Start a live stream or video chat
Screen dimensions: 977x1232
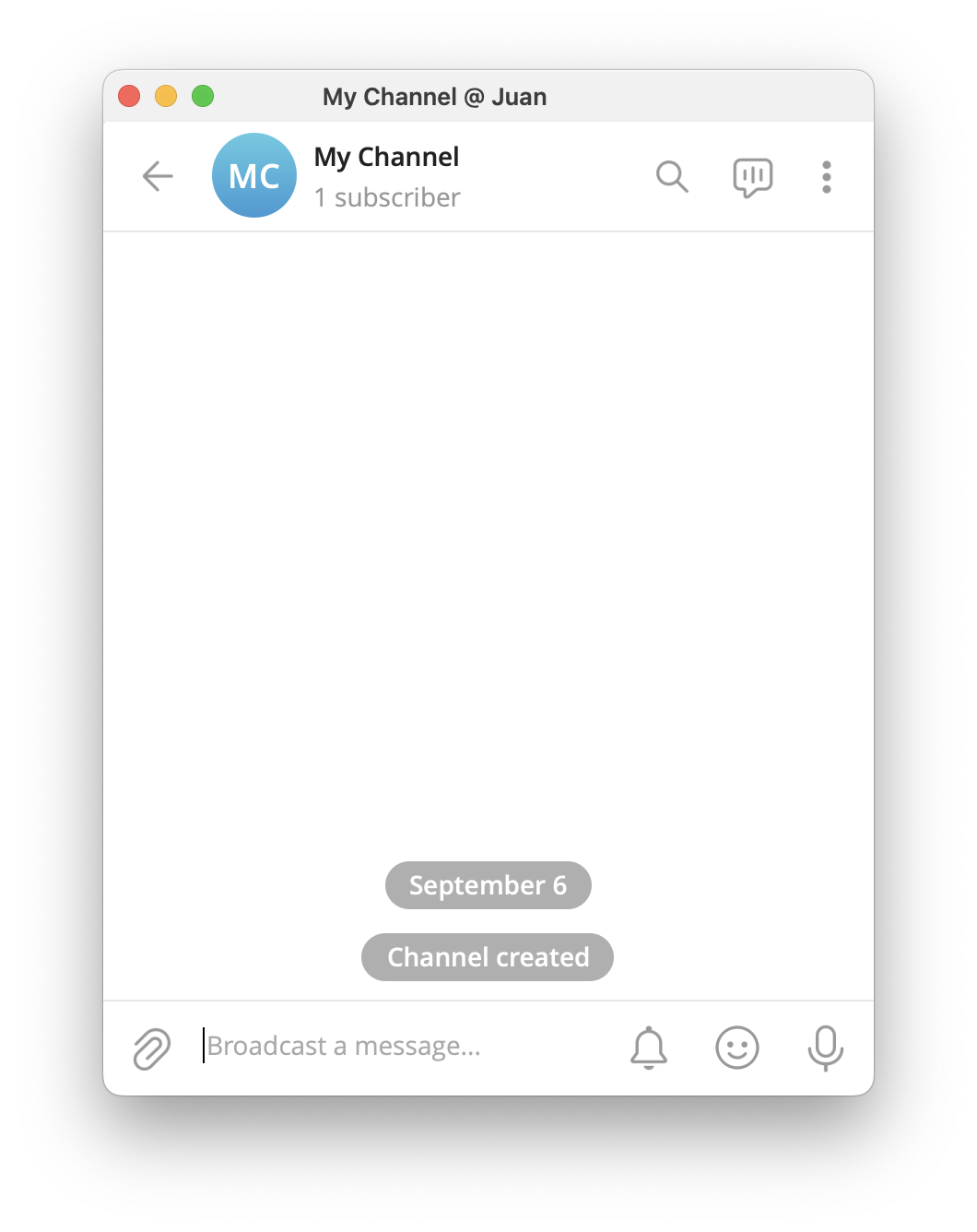pyautogui.click(x=752, y=177)
